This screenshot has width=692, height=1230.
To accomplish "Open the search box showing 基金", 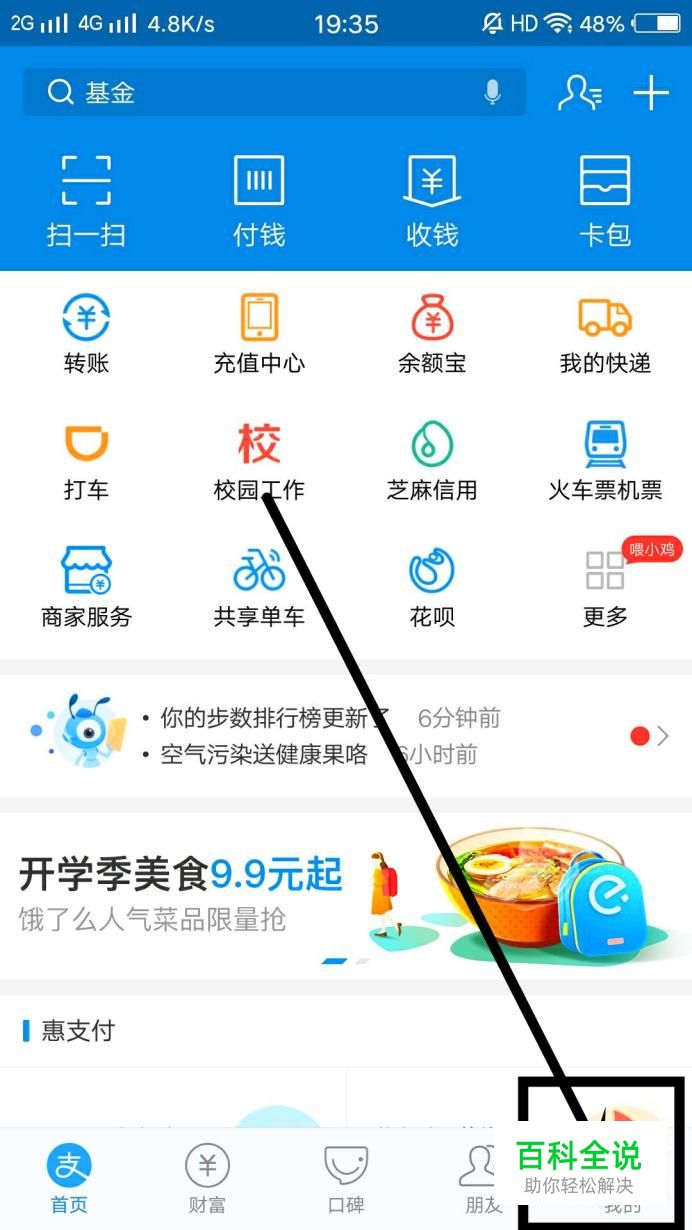I will coord(260,93).
